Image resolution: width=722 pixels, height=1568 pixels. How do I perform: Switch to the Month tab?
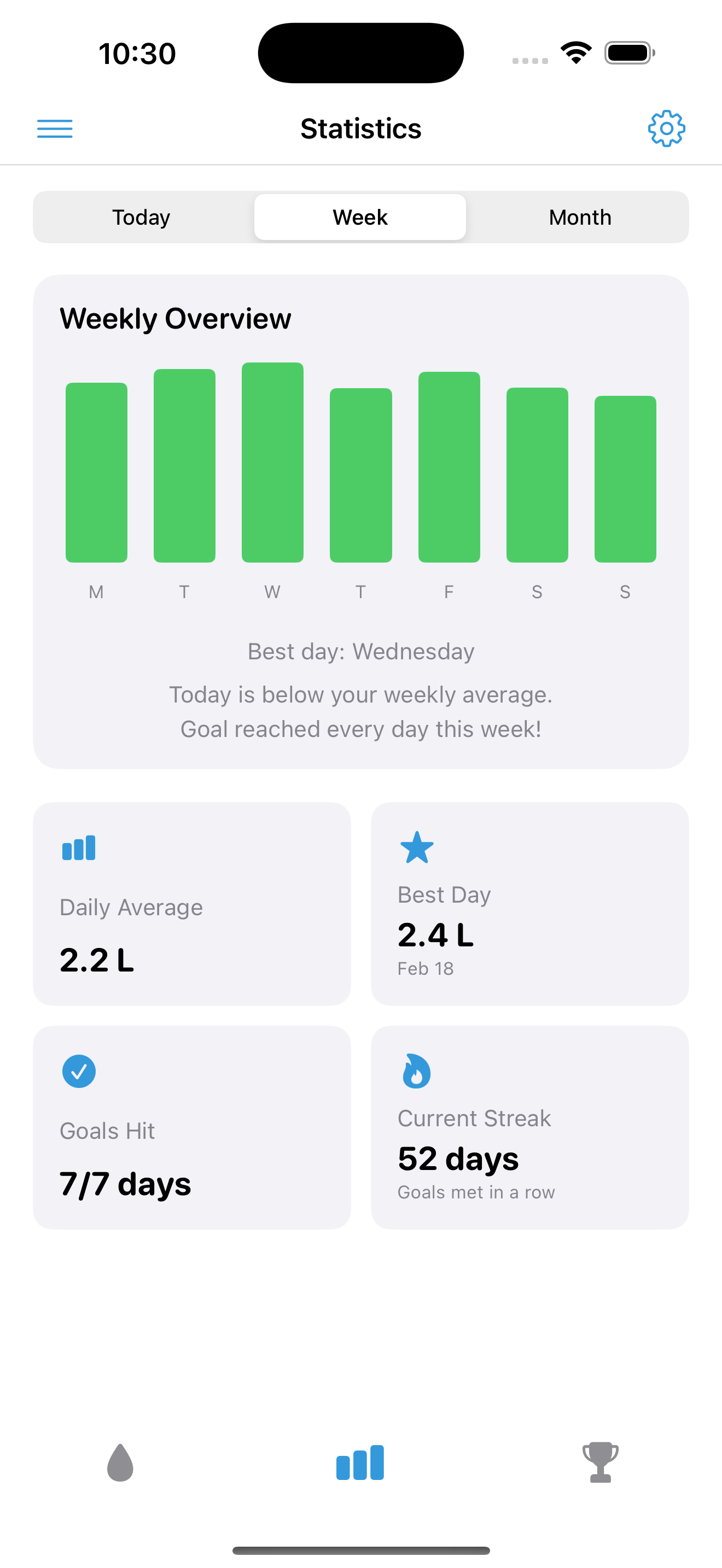click(x=580, y=217)
